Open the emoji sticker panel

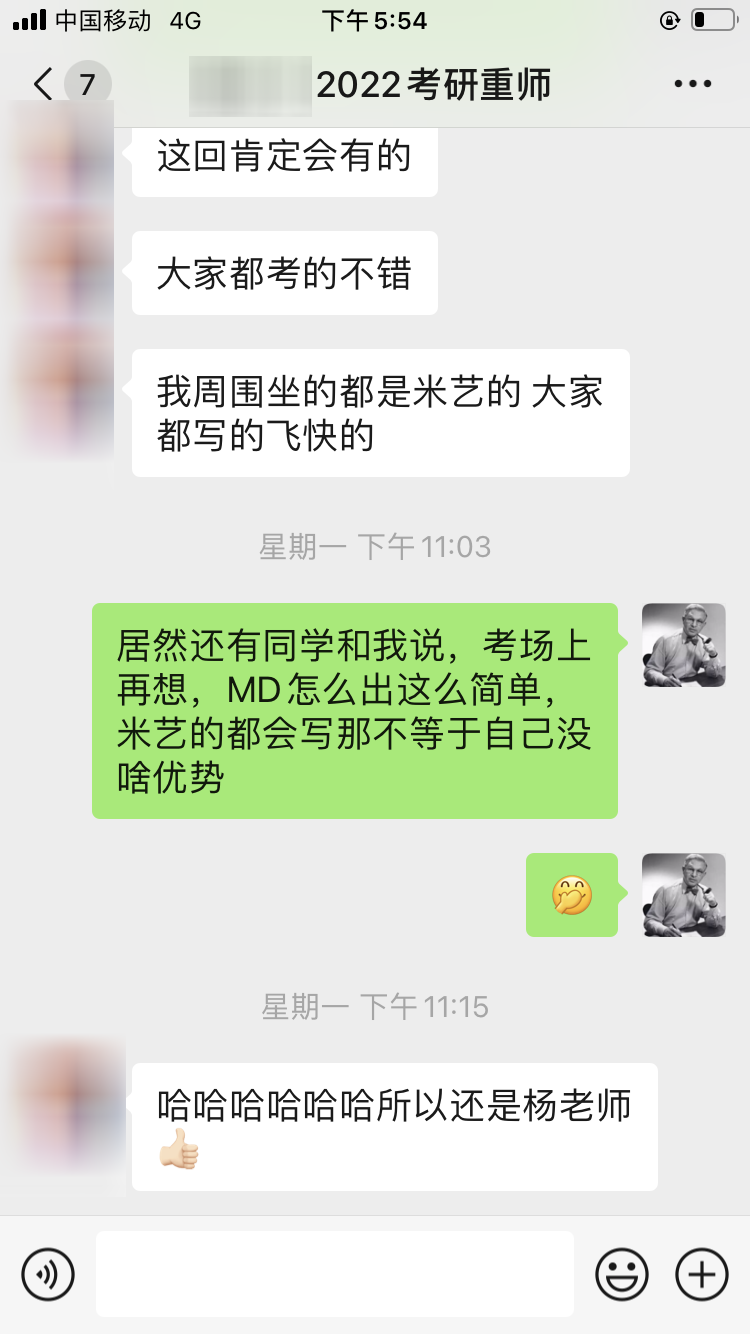[622, 1274]
